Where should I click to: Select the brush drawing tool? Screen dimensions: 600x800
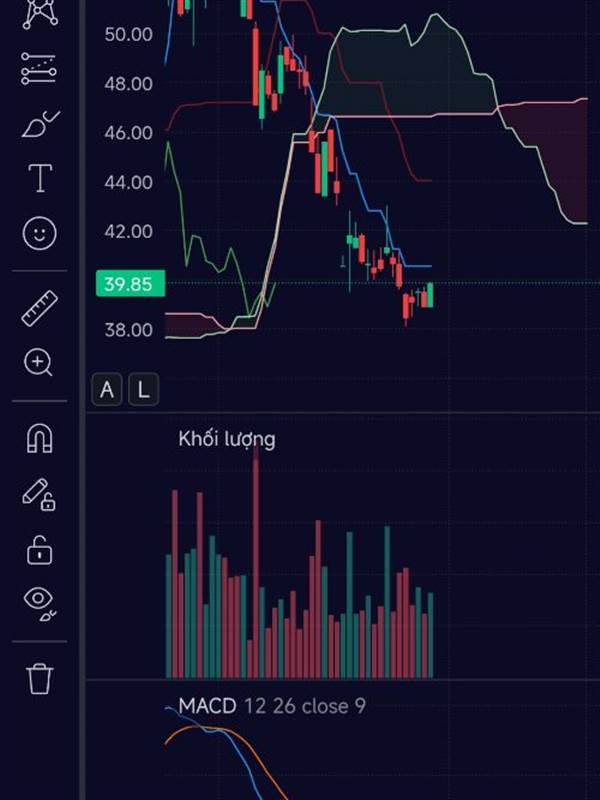tap(40, 124)
